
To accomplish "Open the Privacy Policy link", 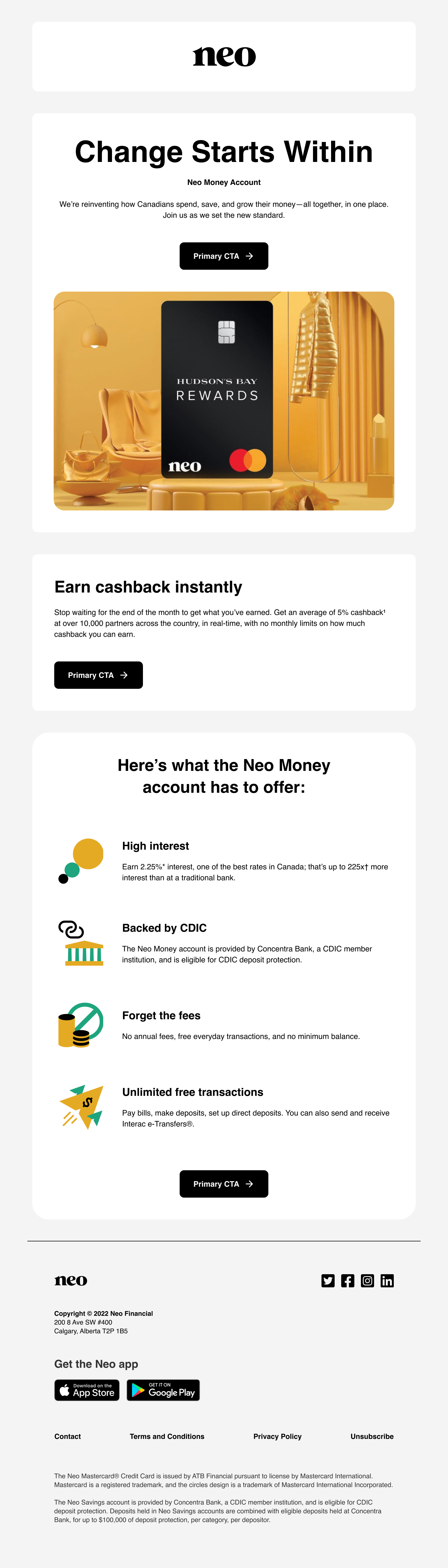I will pyautogui.click(x=277, y=1436).
